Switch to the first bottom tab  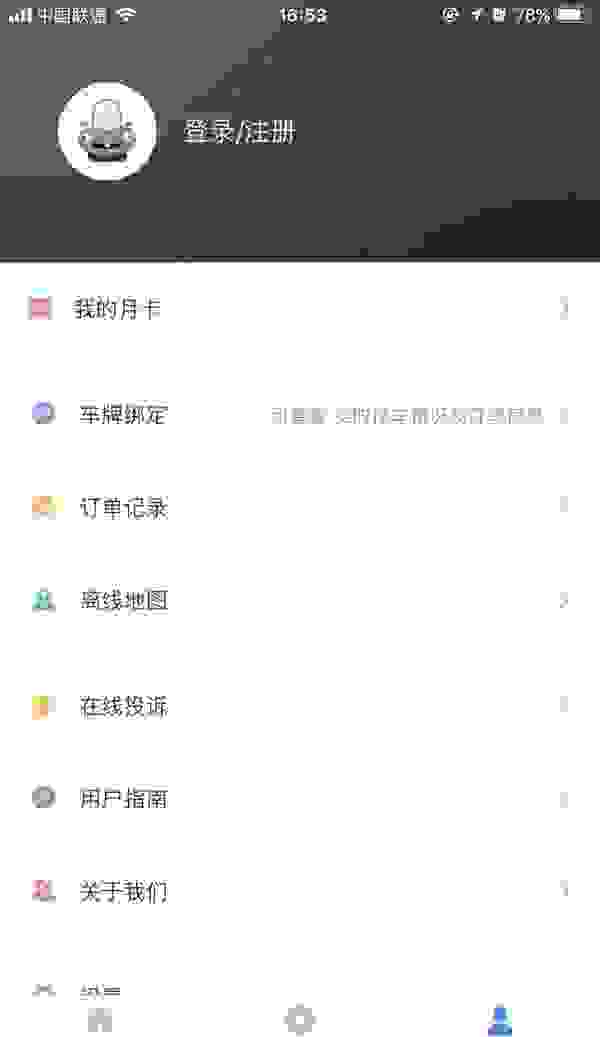100,1019
